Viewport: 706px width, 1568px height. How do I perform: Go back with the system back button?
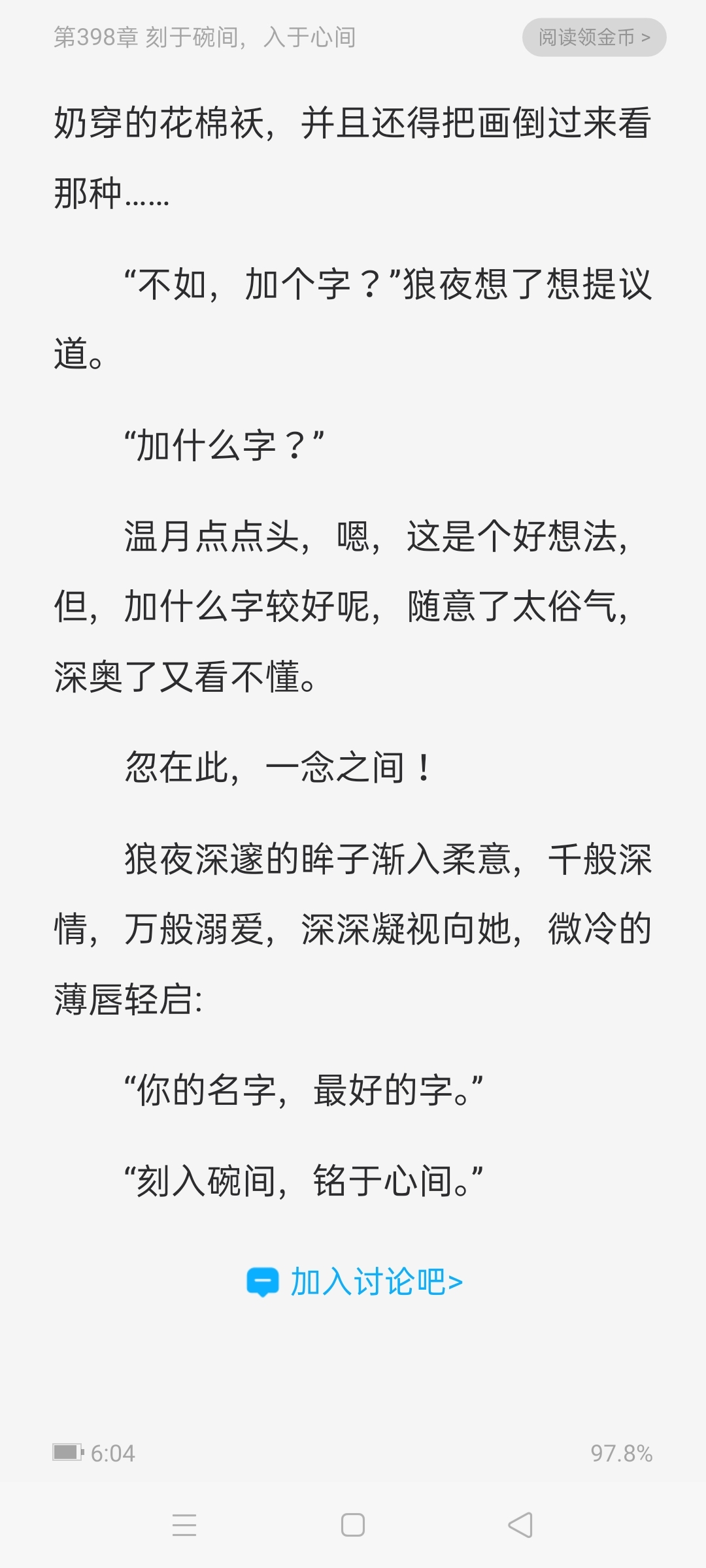pyautogui.click(x=520, y=1525)
